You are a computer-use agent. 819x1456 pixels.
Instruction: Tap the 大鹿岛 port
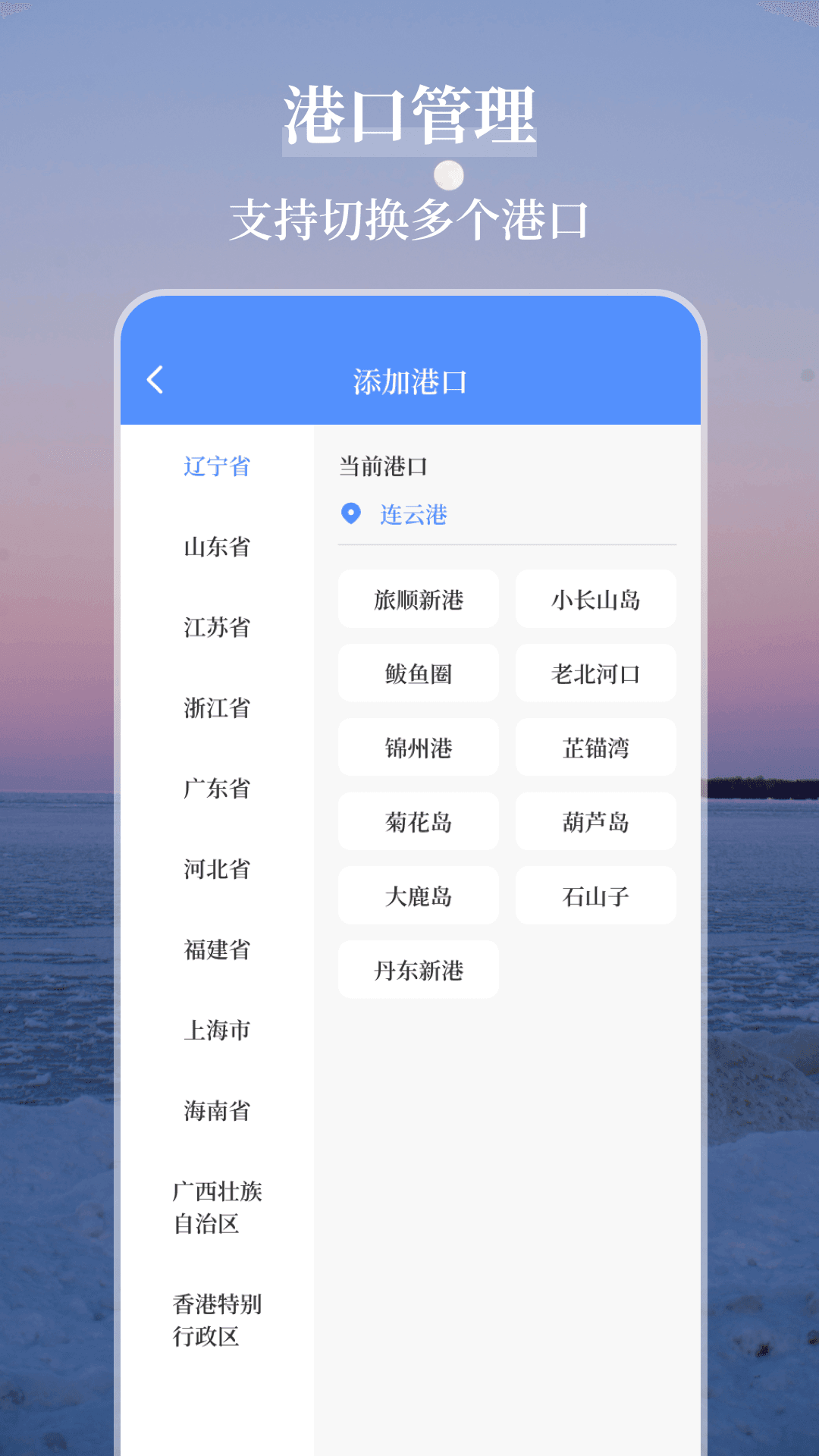pyautogui.click(x=418, y=896)
